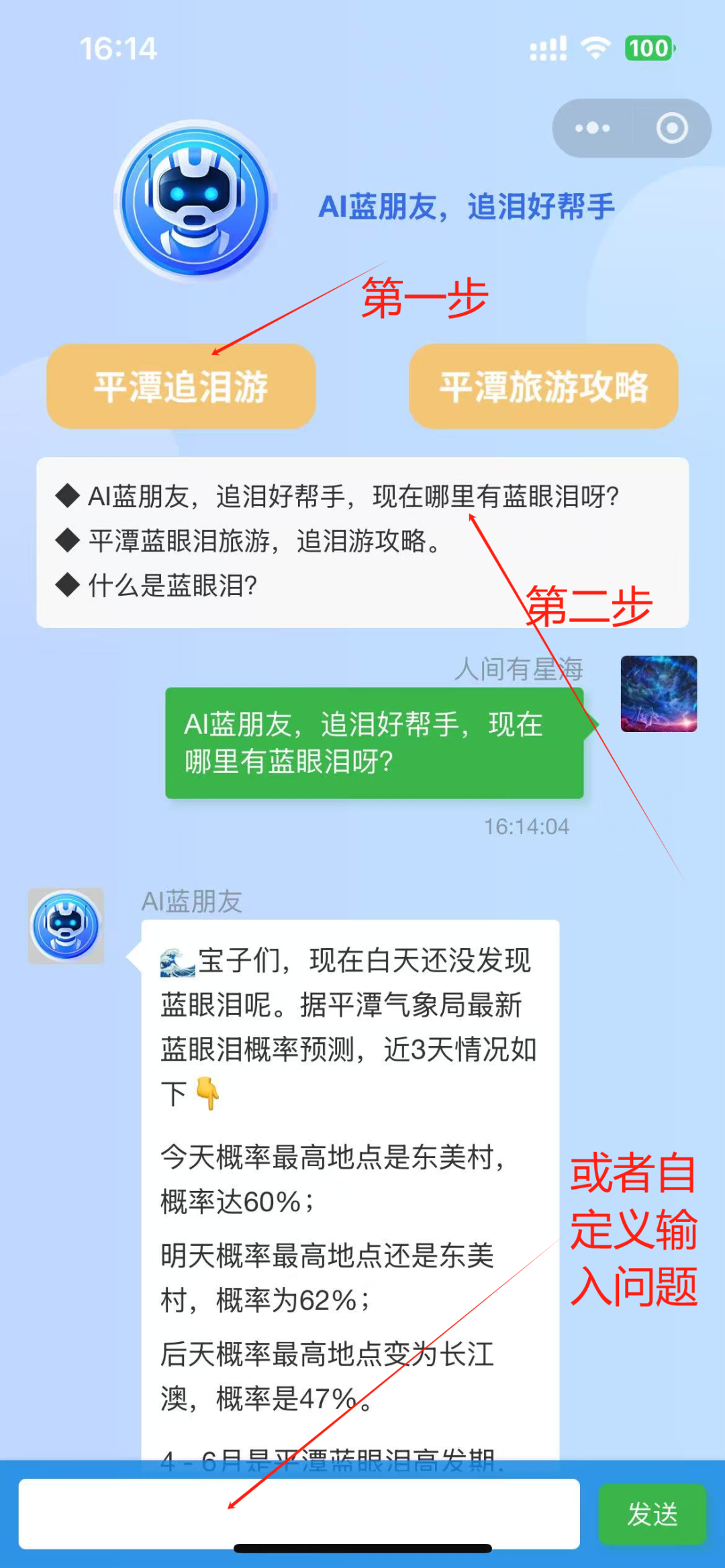The height and width of the screenshot is (1568, 725).
Task: Open 平潭旅游攻略
Action: pyautogui.click(x=544, y=386)
